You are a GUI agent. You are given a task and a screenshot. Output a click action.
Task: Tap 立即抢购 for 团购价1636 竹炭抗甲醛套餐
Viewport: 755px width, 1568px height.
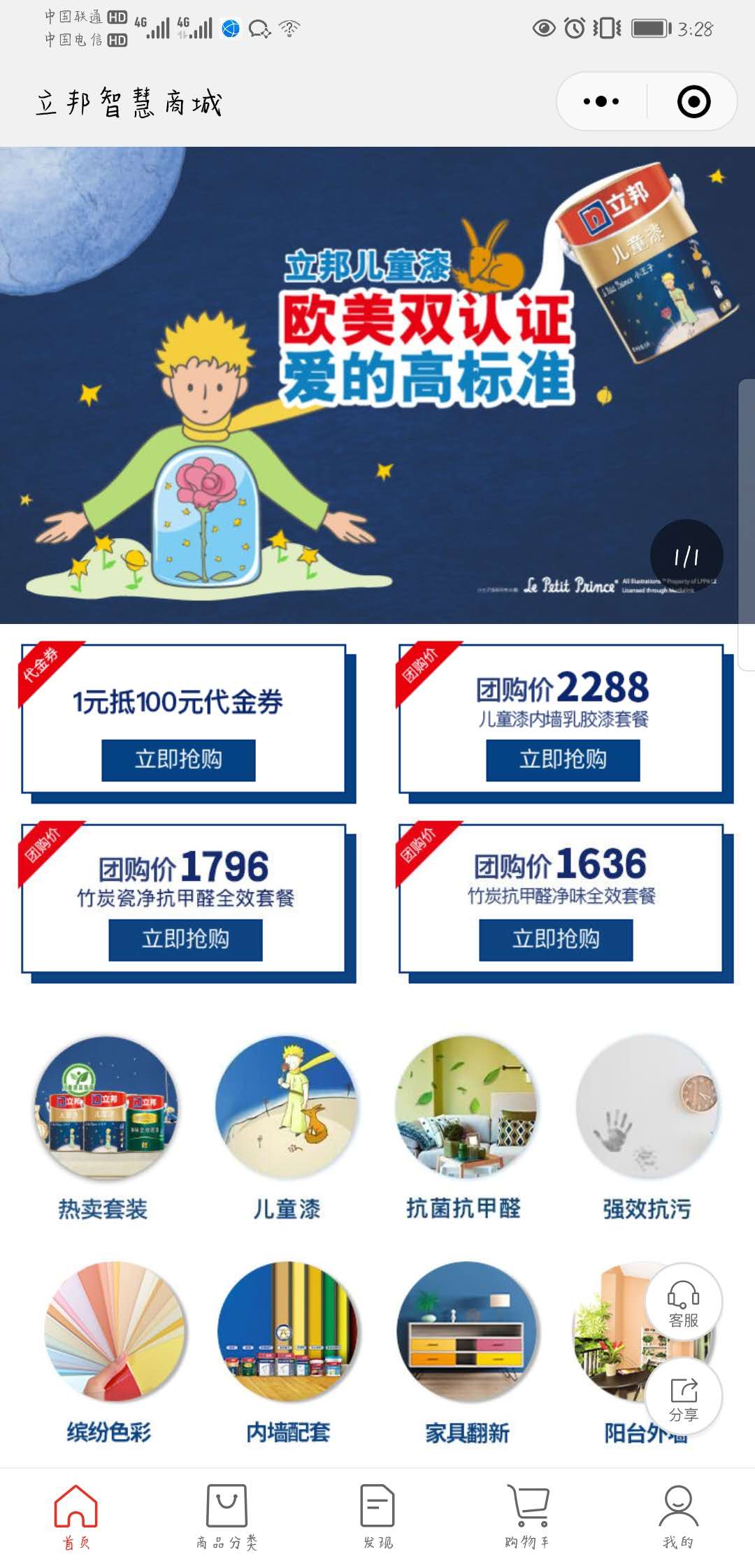tap(556, 939)
